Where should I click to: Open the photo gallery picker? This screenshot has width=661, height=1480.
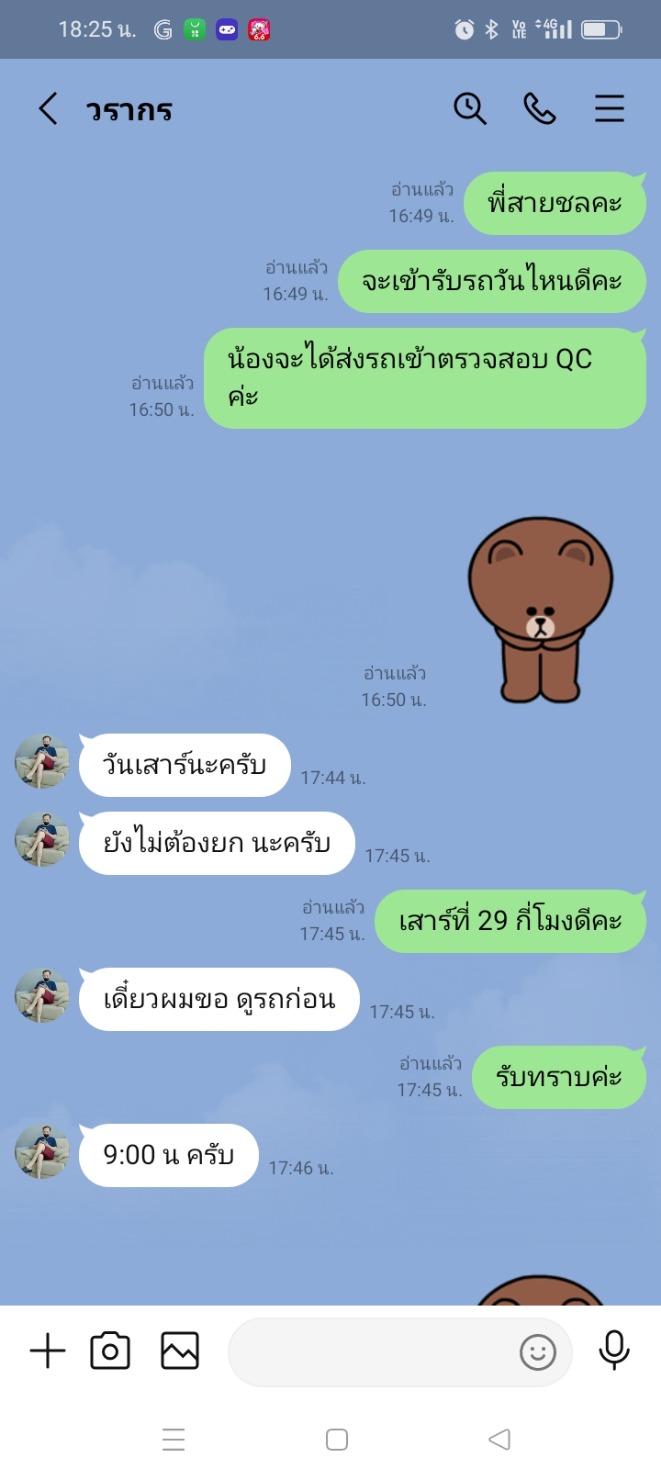pos(180,1351)
